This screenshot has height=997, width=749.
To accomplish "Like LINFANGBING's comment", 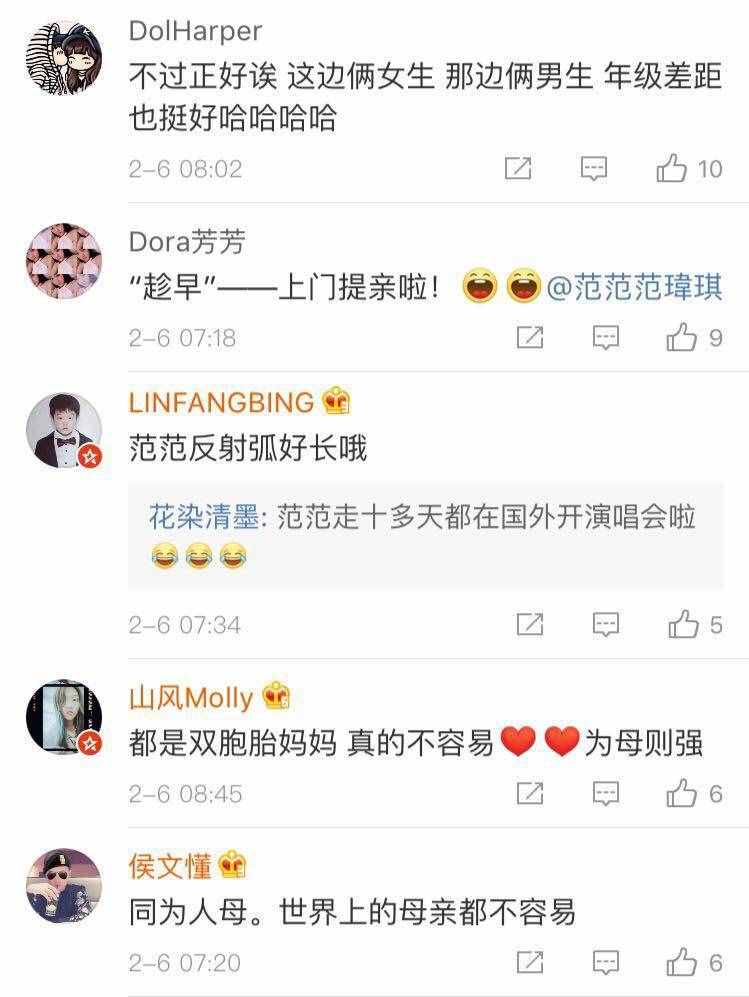I will coord(685,625).
